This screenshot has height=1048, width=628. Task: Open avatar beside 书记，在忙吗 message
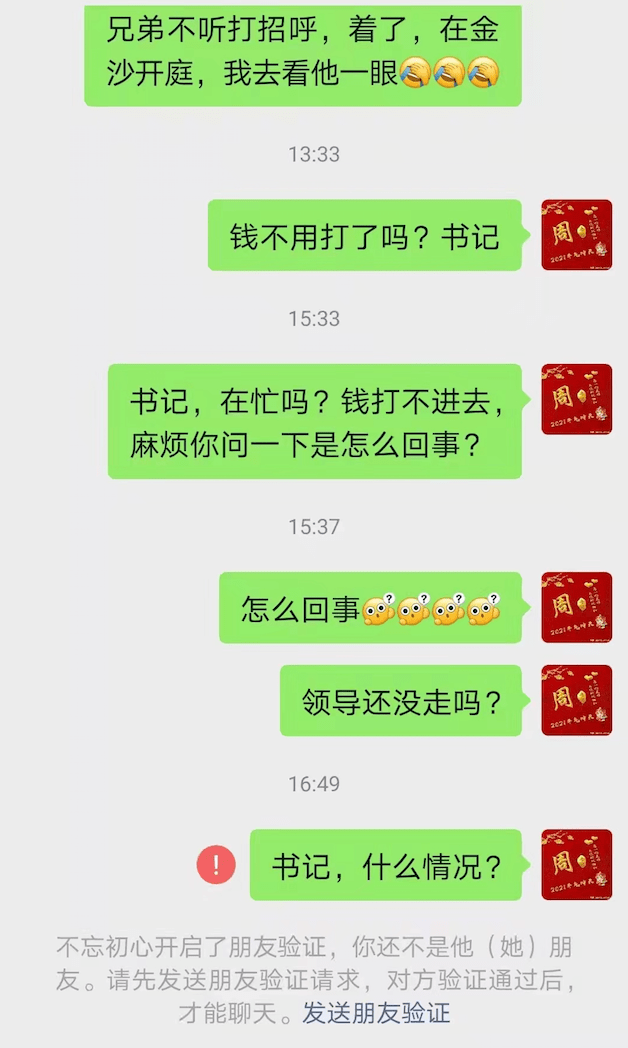click(x=576, y=399)
